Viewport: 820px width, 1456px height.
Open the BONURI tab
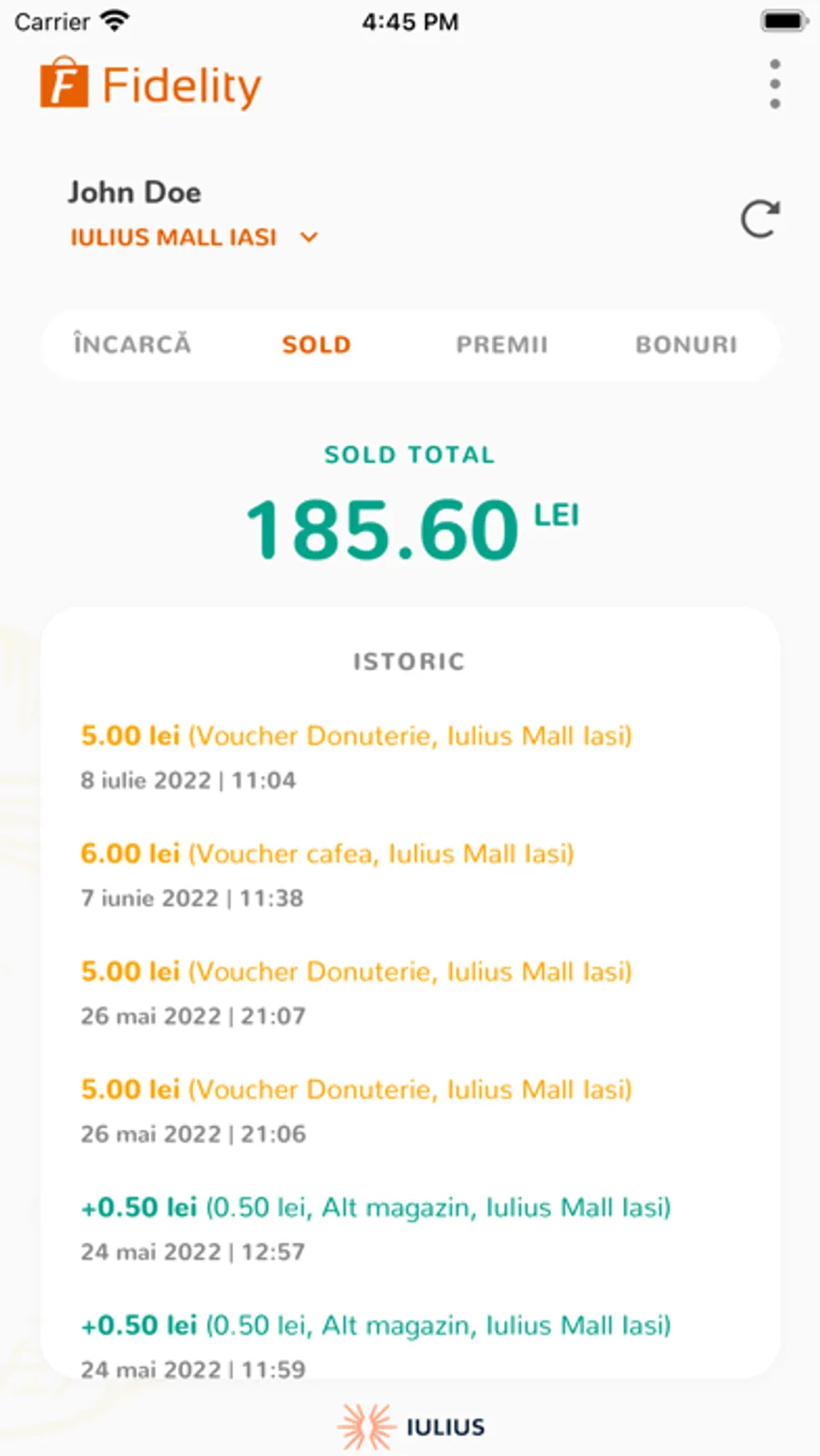686,344
